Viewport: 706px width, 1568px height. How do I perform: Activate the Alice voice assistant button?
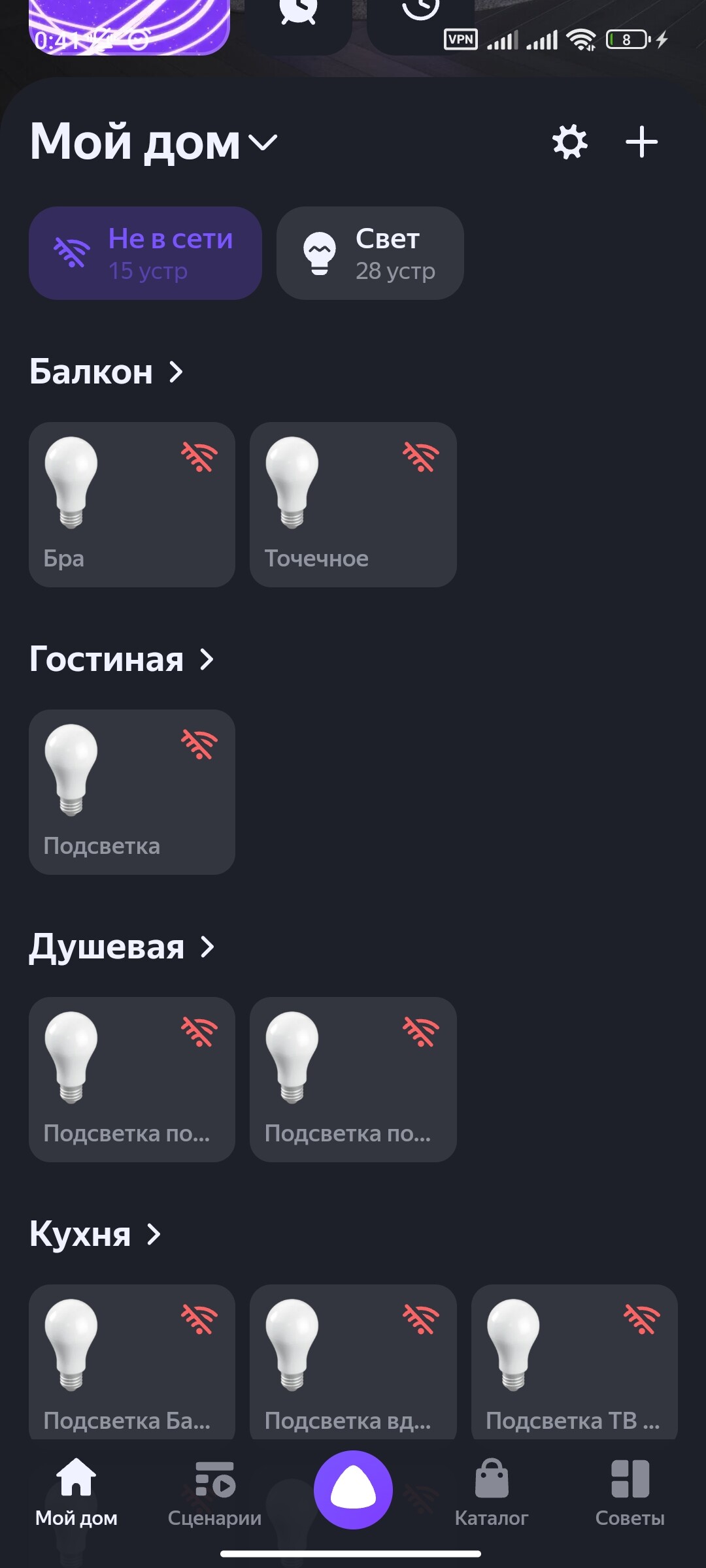(x=353, y=1490)
